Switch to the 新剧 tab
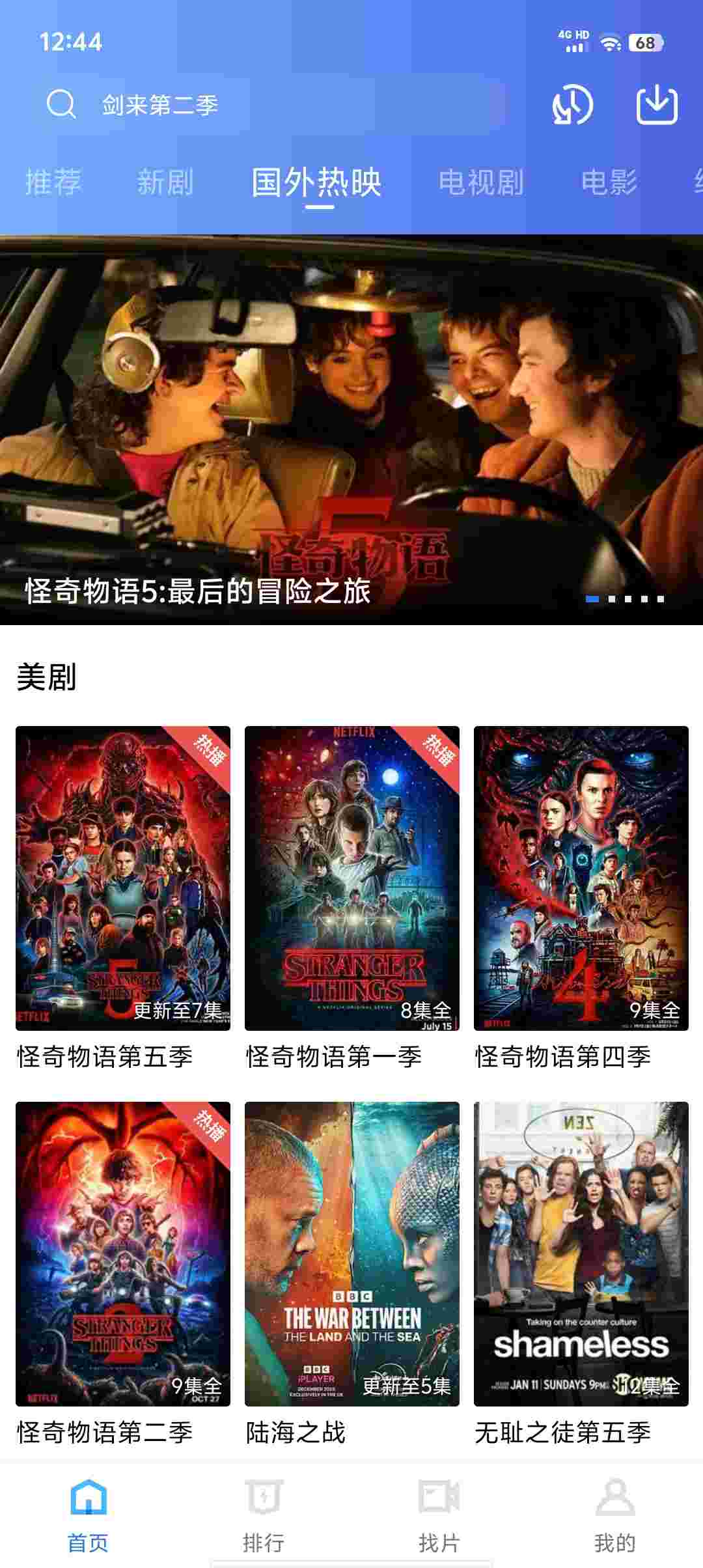The image size is (703, 1568). point(165,182)
